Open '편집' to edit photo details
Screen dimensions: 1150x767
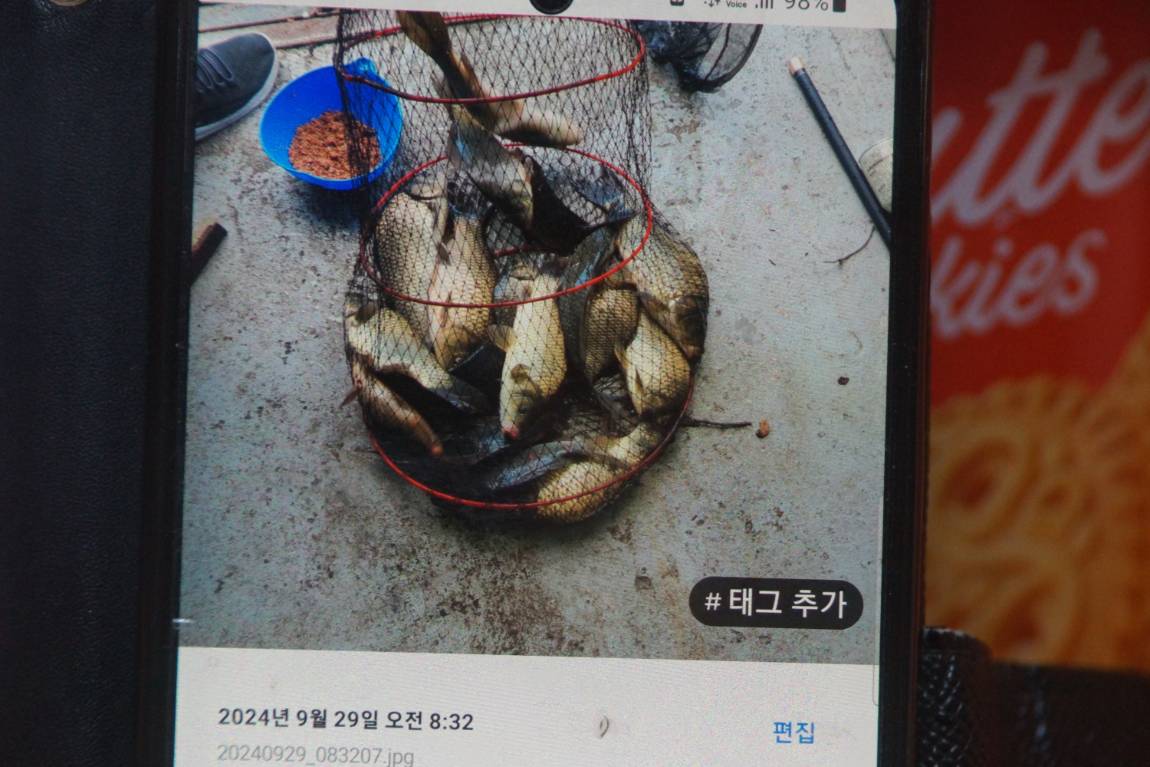[794, 731]
